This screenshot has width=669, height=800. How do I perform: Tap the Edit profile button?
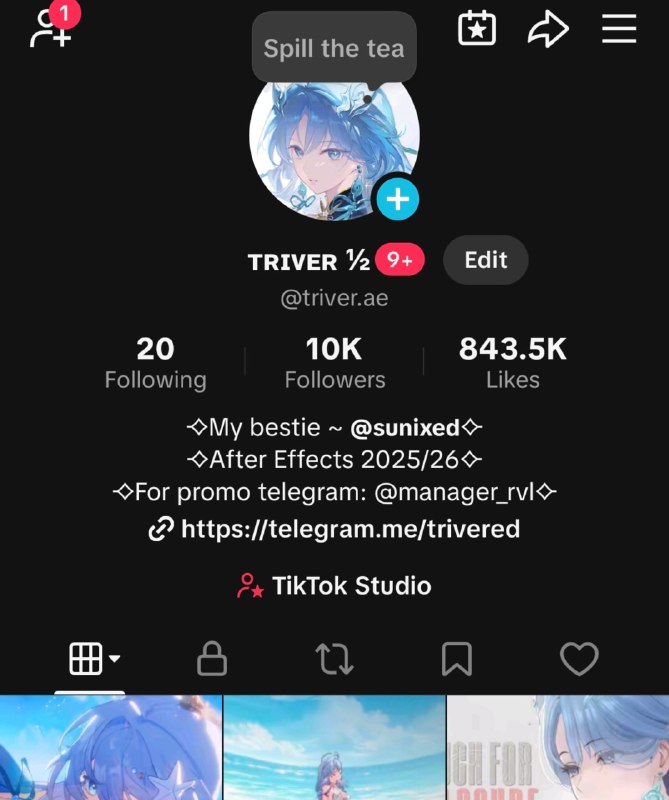pyautogui.click(x=485, y=260)
